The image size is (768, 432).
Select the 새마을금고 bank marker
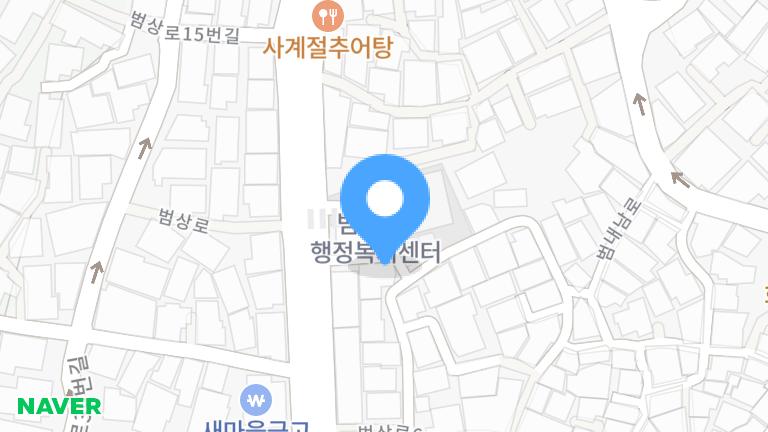(x=258, y=401)
